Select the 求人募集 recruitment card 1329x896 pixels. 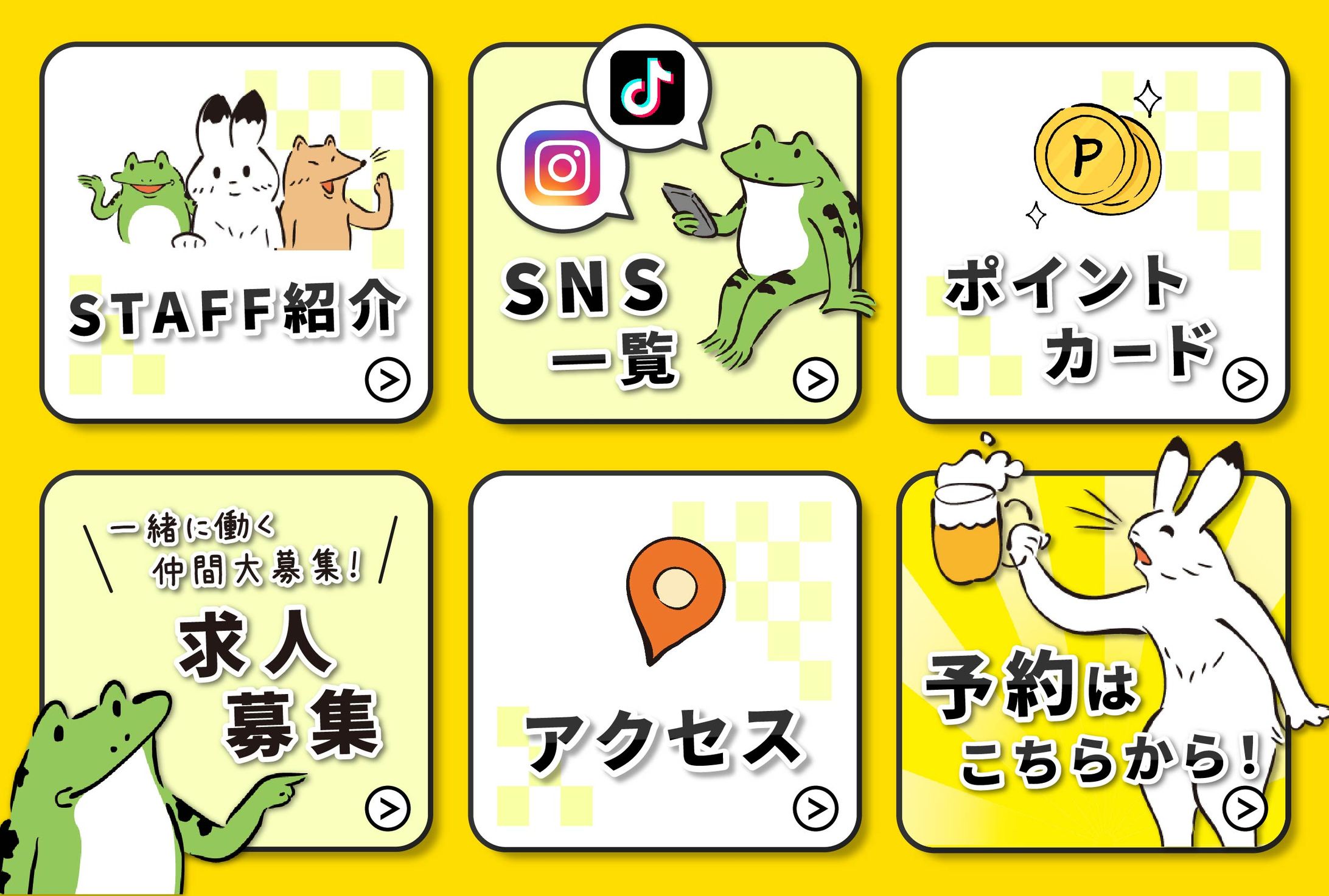coord(236,661)
